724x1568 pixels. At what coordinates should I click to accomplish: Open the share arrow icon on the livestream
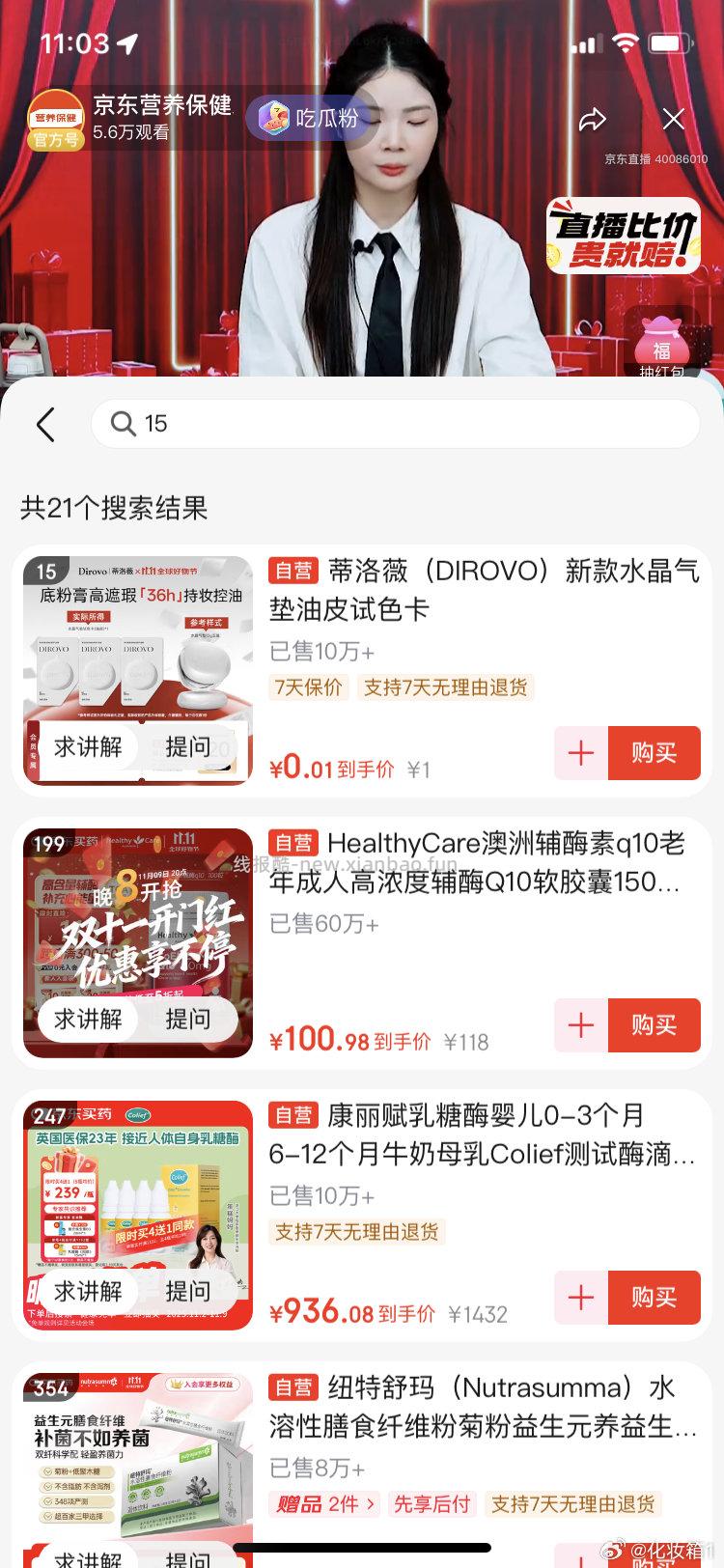click(593, 120)
